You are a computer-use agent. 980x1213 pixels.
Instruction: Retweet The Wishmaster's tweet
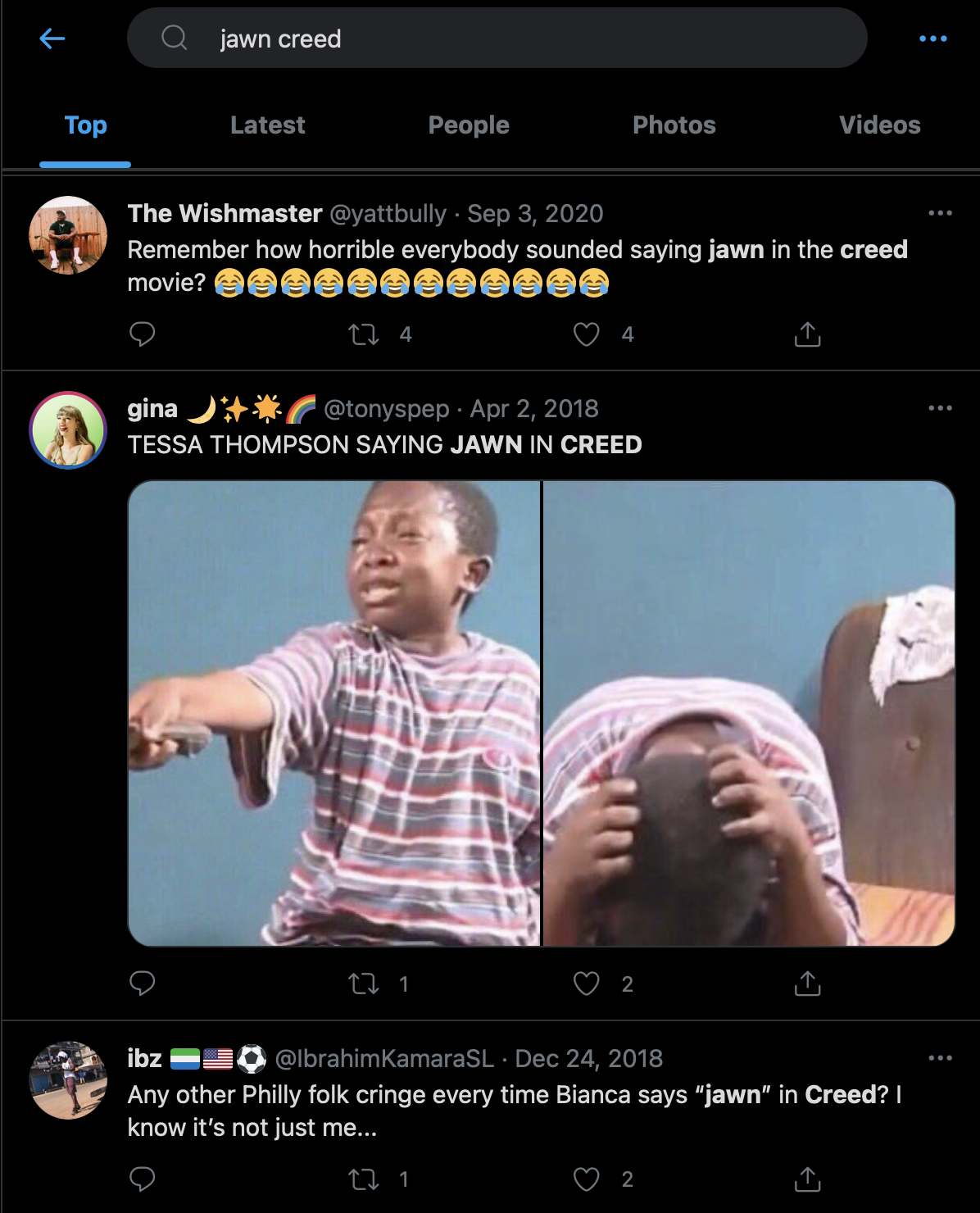point(364,334)
